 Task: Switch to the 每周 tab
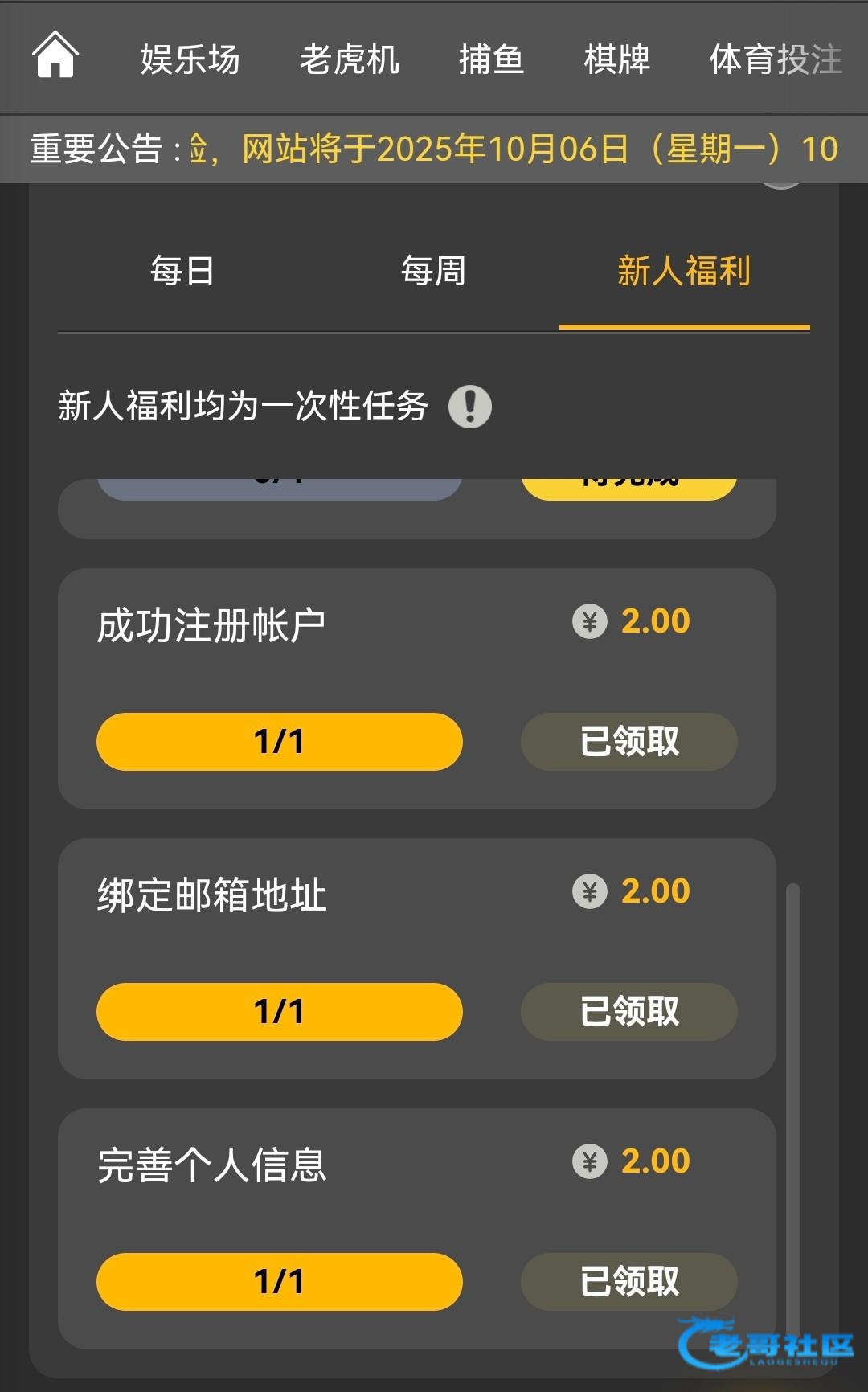point(433,272)
